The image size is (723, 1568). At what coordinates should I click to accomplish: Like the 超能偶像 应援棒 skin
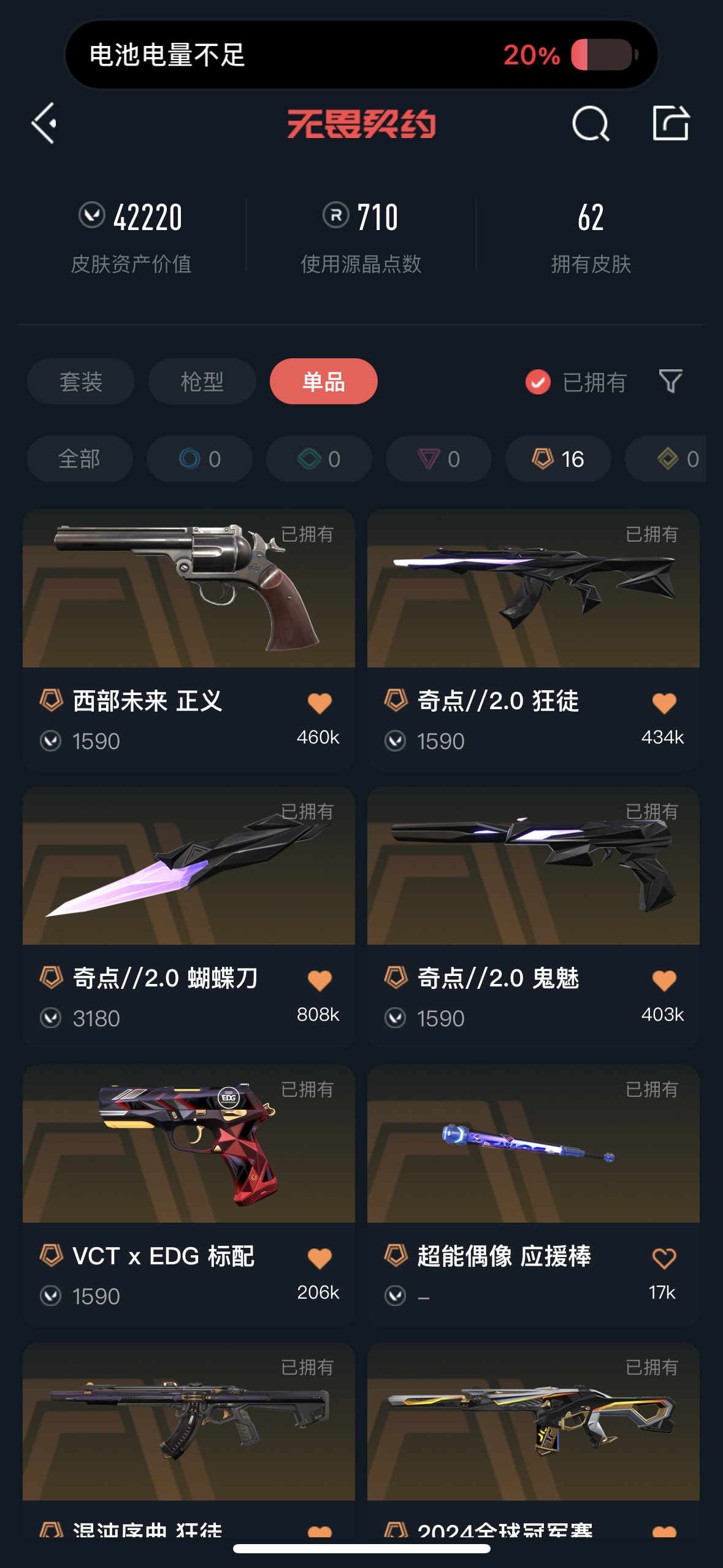(664, 1258)
